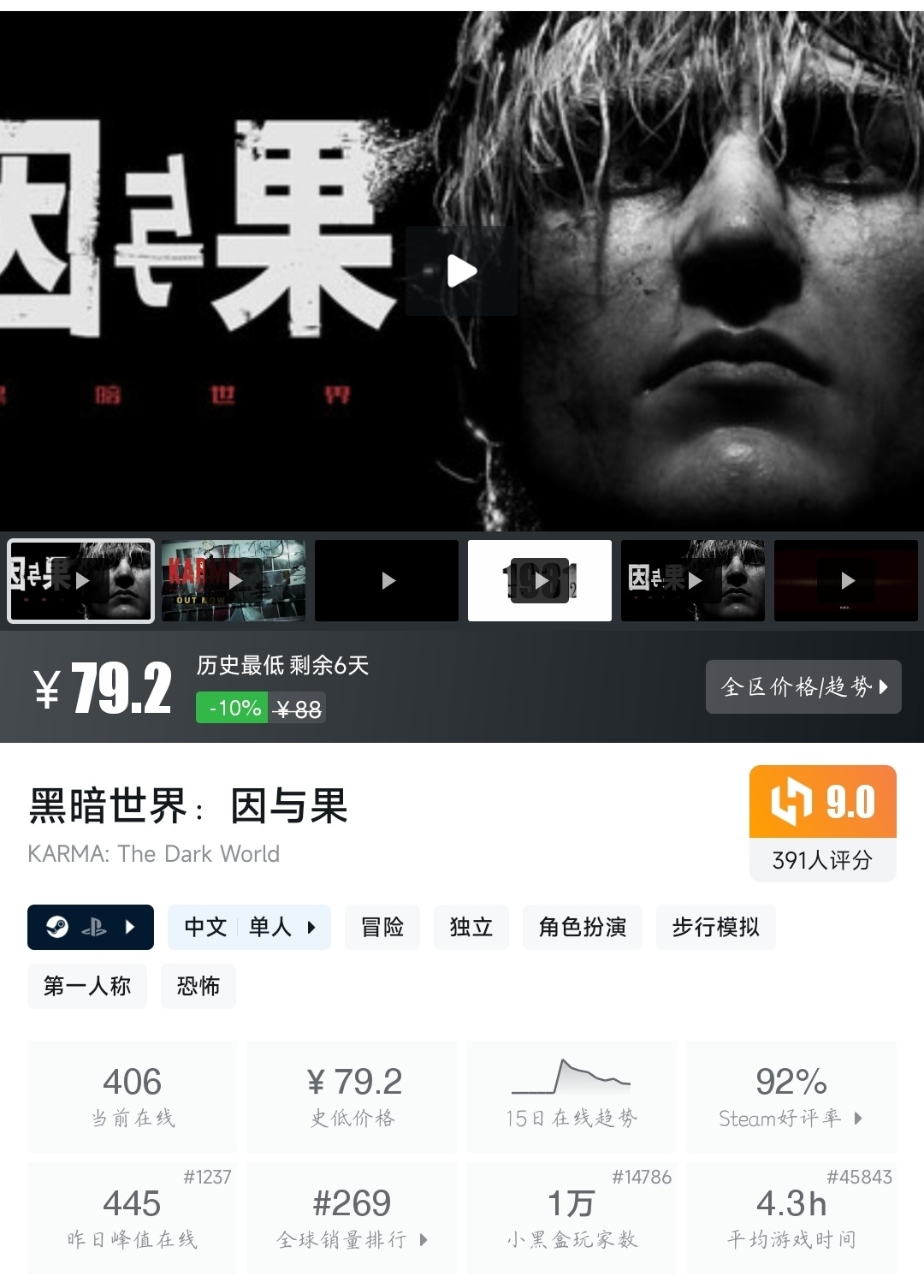The width and height of the screenshot is (924, 1288).
Task: View the 9.0 score with 391 ratings
Action: pos(822,822)
